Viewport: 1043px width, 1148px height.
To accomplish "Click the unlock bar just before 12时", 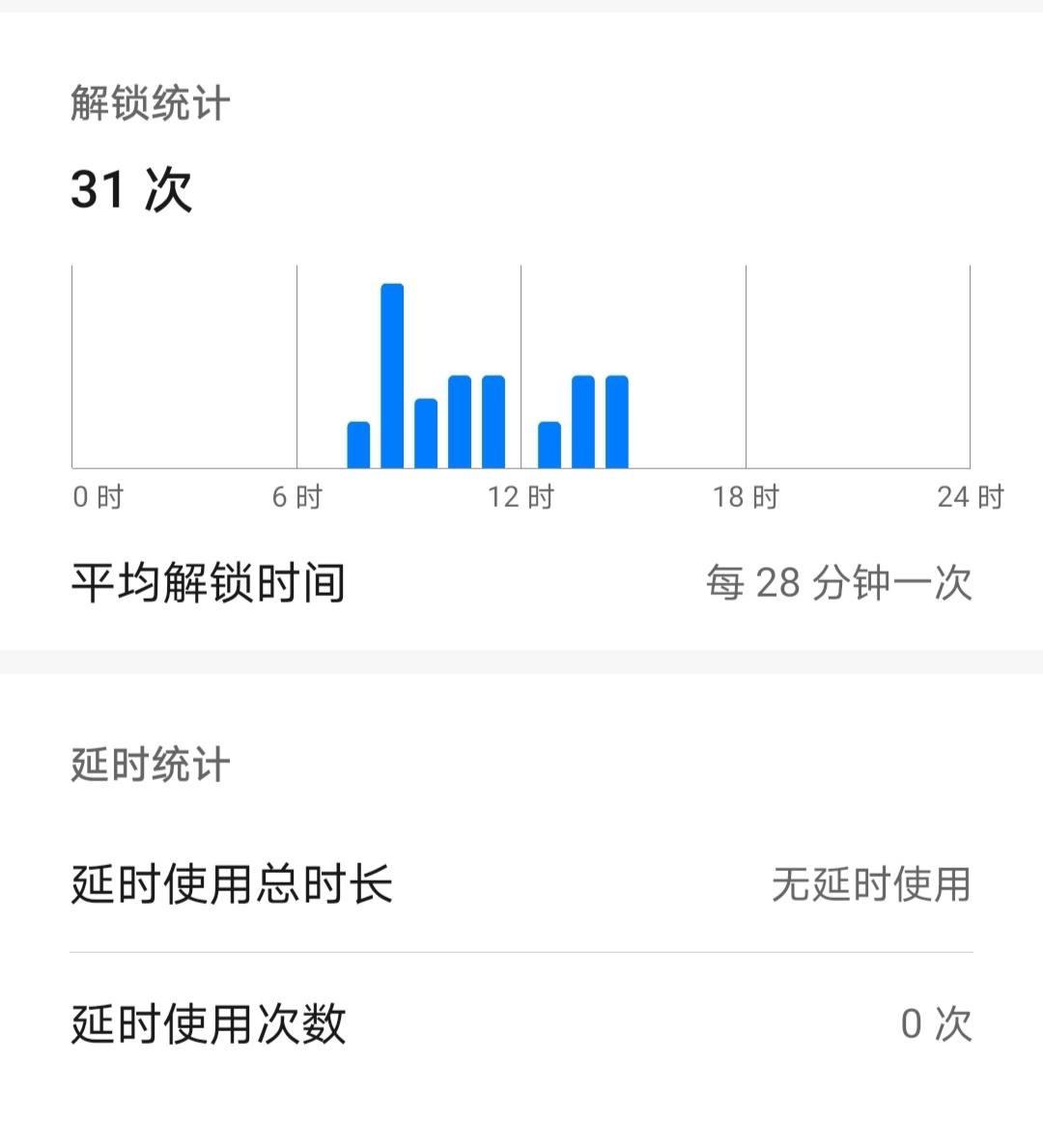I will pyautogui.click(x=493, y=420).
